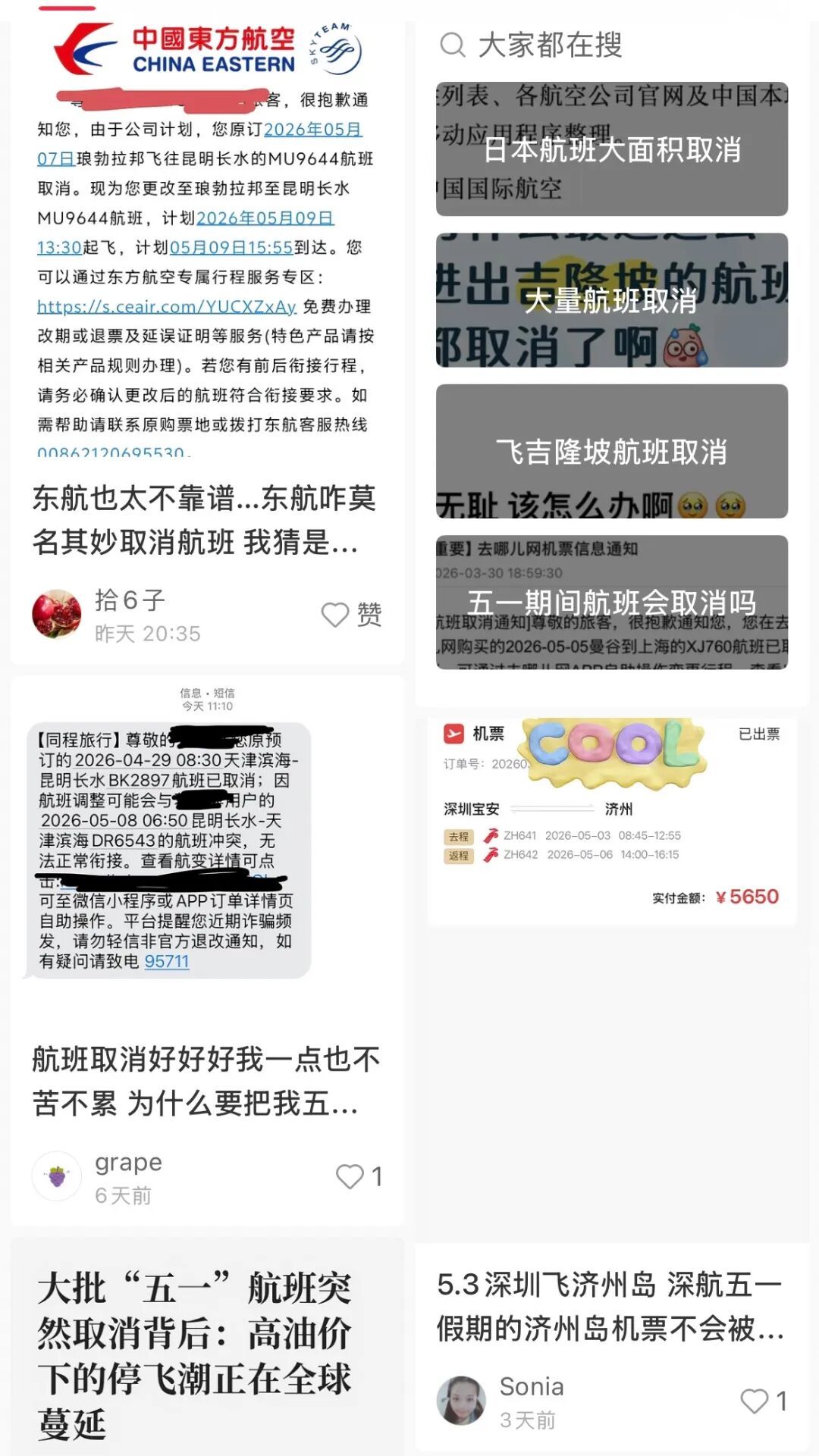Viewport: 819px width, 1456px height.
Task: Like the post by 拾6子
Action: 336,614
